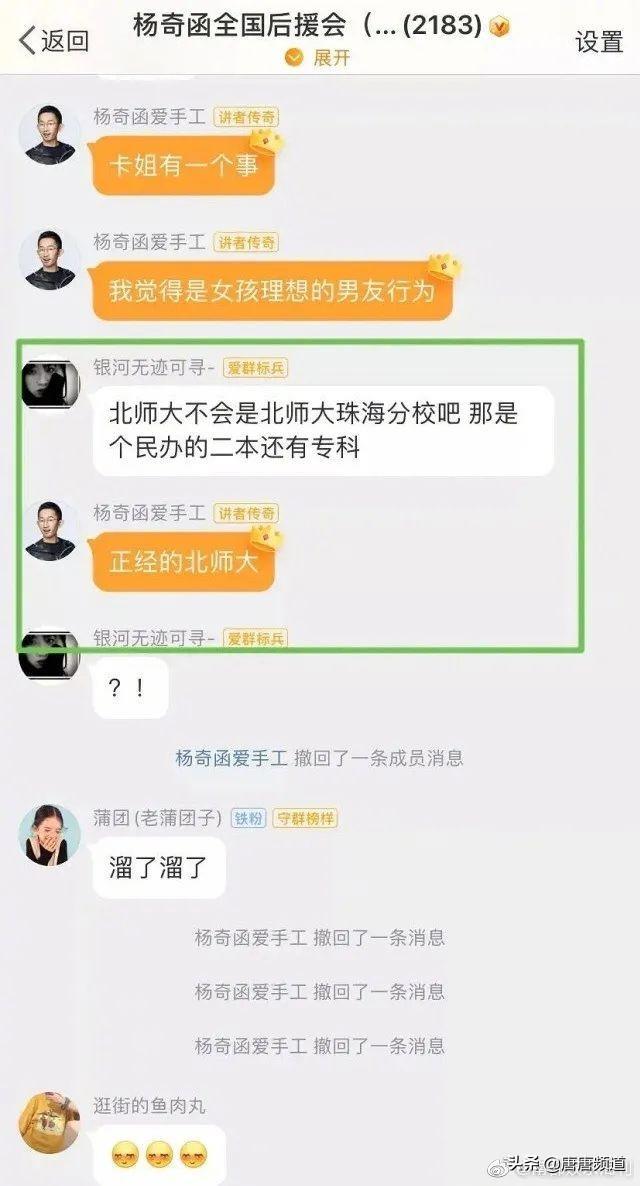The width and height of the screenshot is (640, 1186).
Task: Go back using the 返回 button
Action: click(54, 40)
